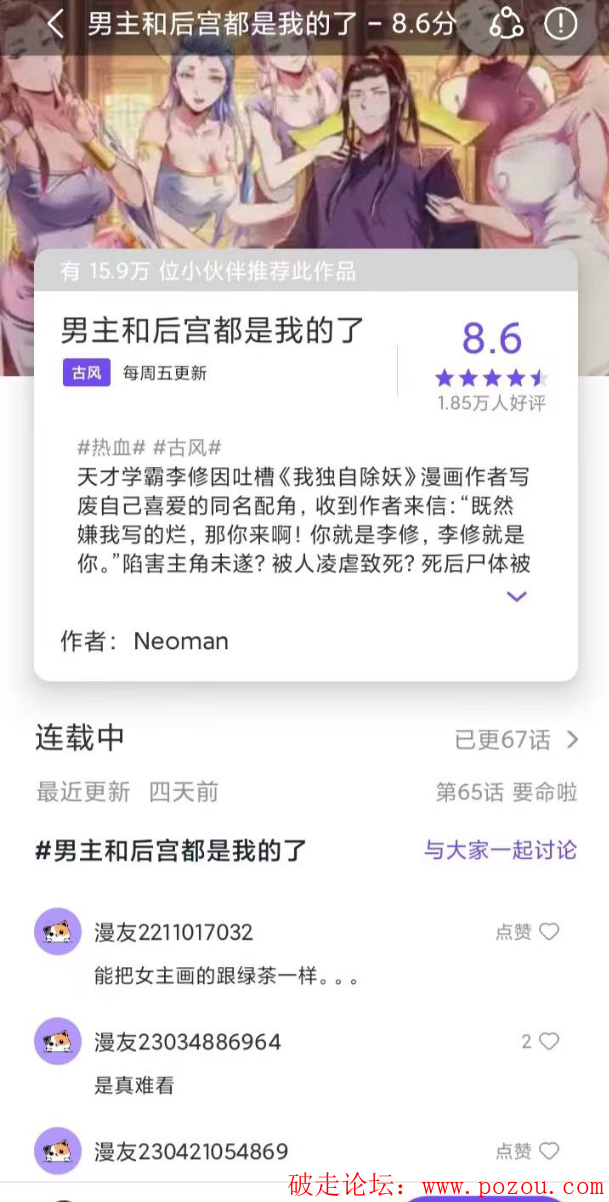Image resolution: width=609 pixels, height=1202 pixels.
Task: Tap the 古风 genre tag
Action: [x=86, y=374]
